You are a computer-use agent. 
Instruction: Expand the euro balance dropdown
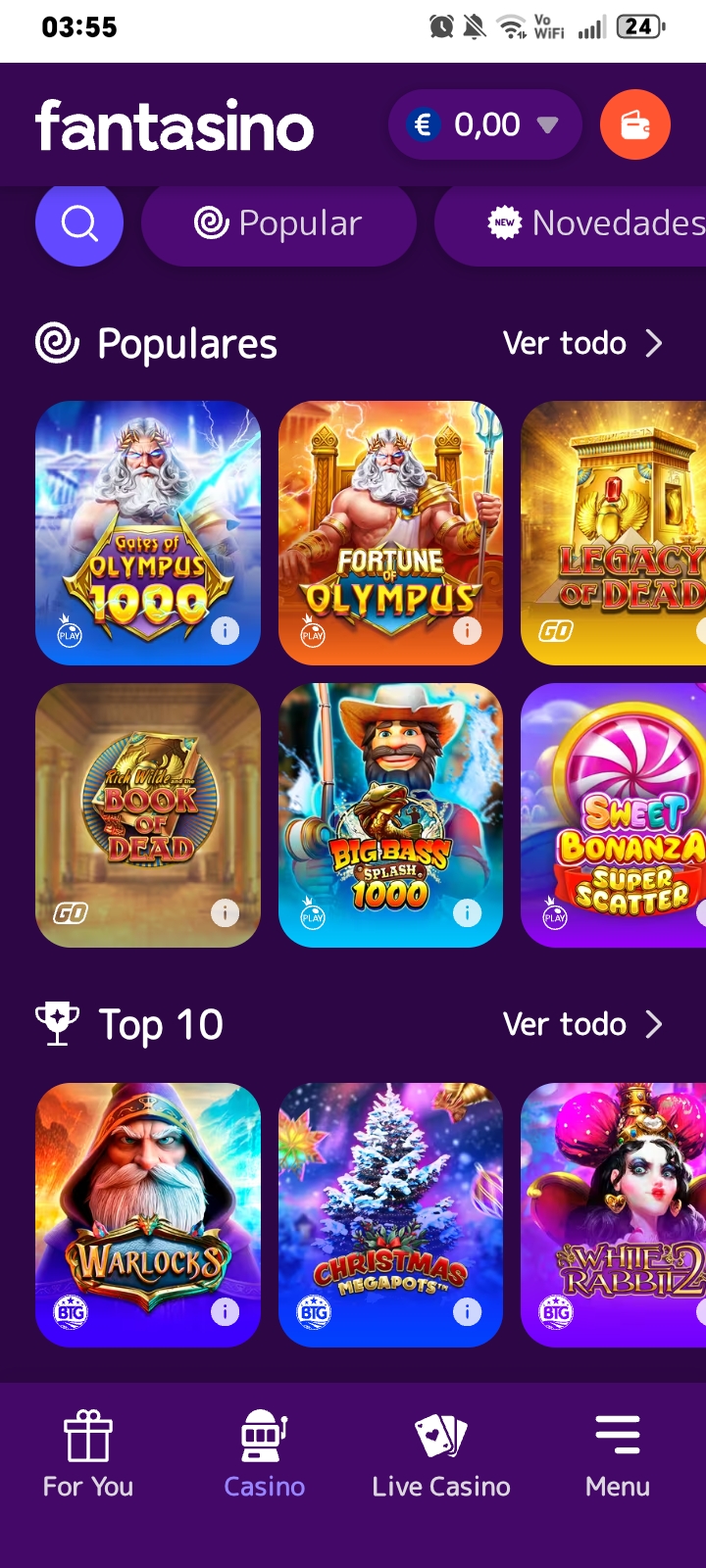[485, 124]
